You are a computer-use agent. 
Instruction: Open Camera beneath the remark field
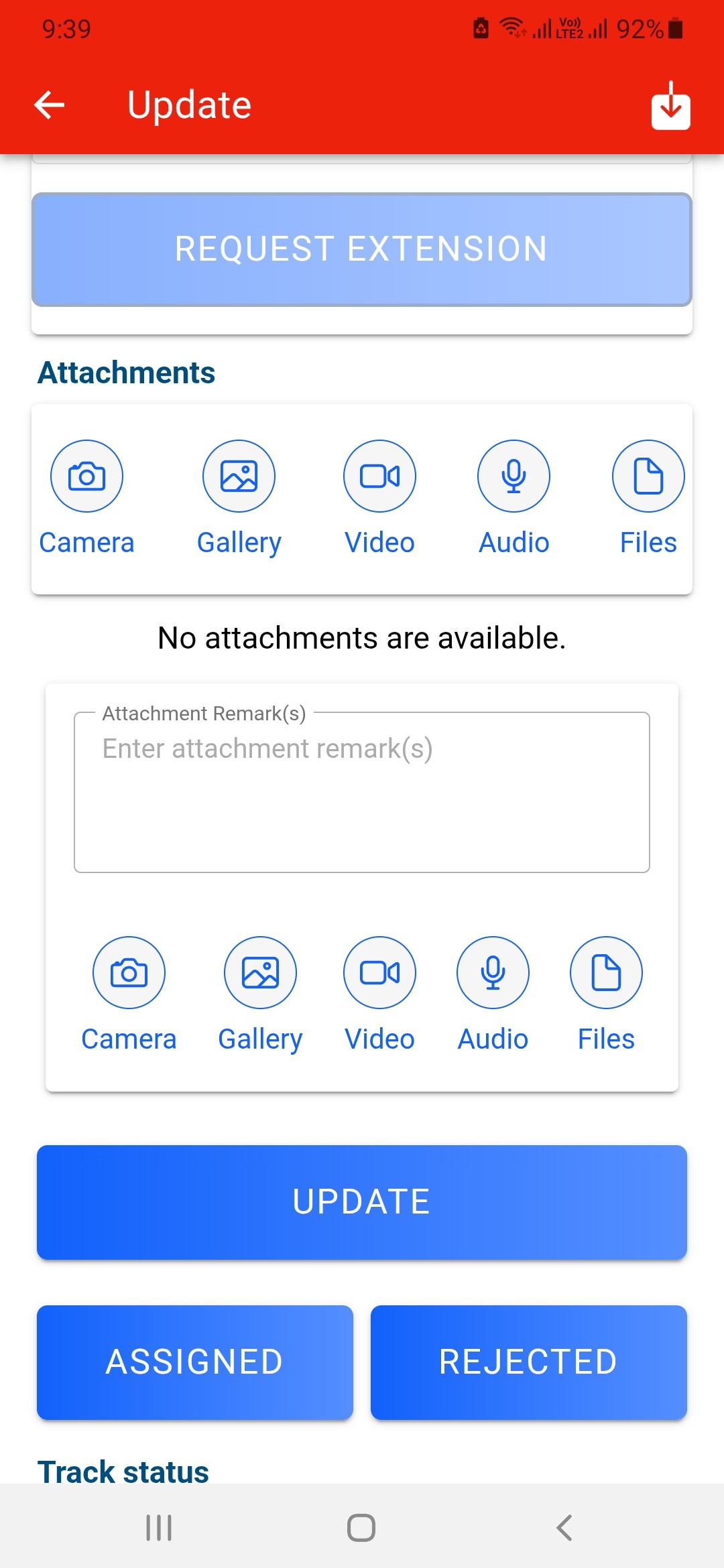[129, 973]
